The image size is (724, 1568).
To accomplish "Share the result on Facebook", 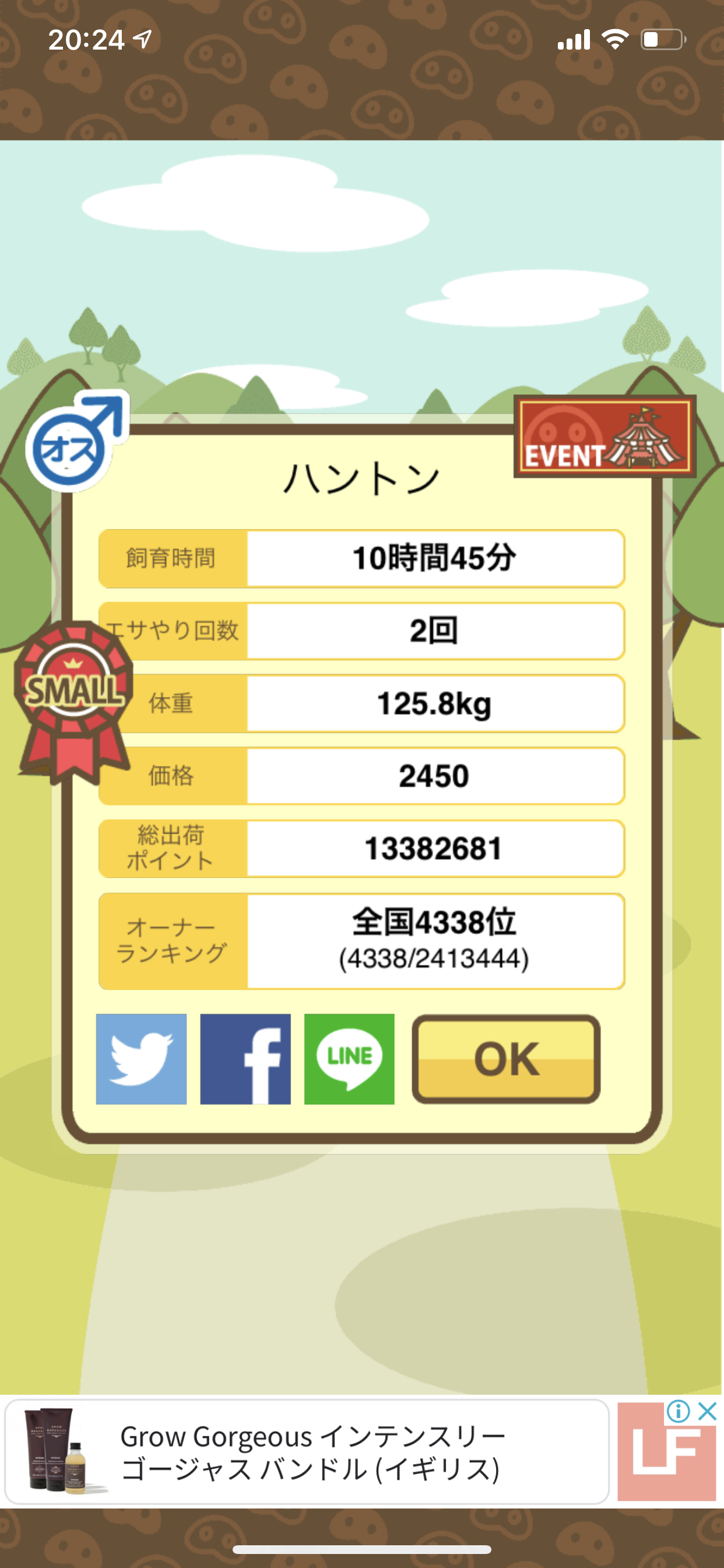I will point(245,1059).
